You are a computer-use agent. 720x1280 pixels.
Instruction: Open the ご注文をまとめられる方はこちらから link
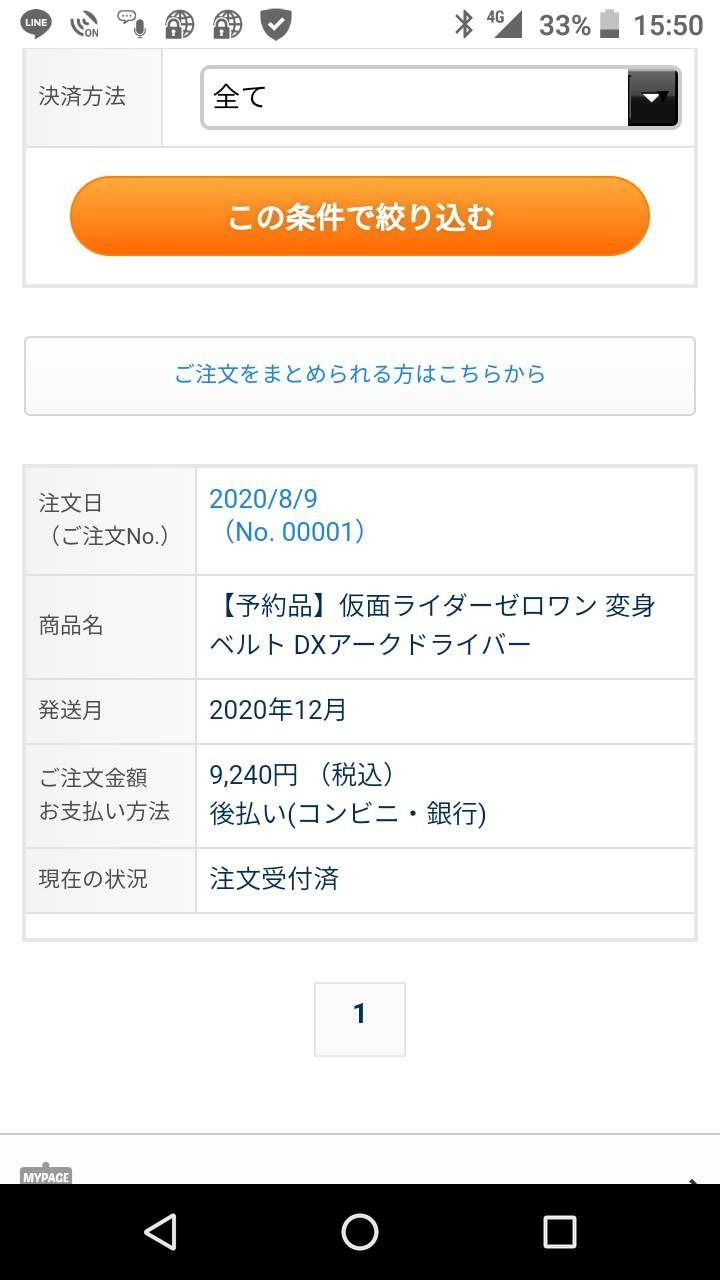click(x=360, y=375)
